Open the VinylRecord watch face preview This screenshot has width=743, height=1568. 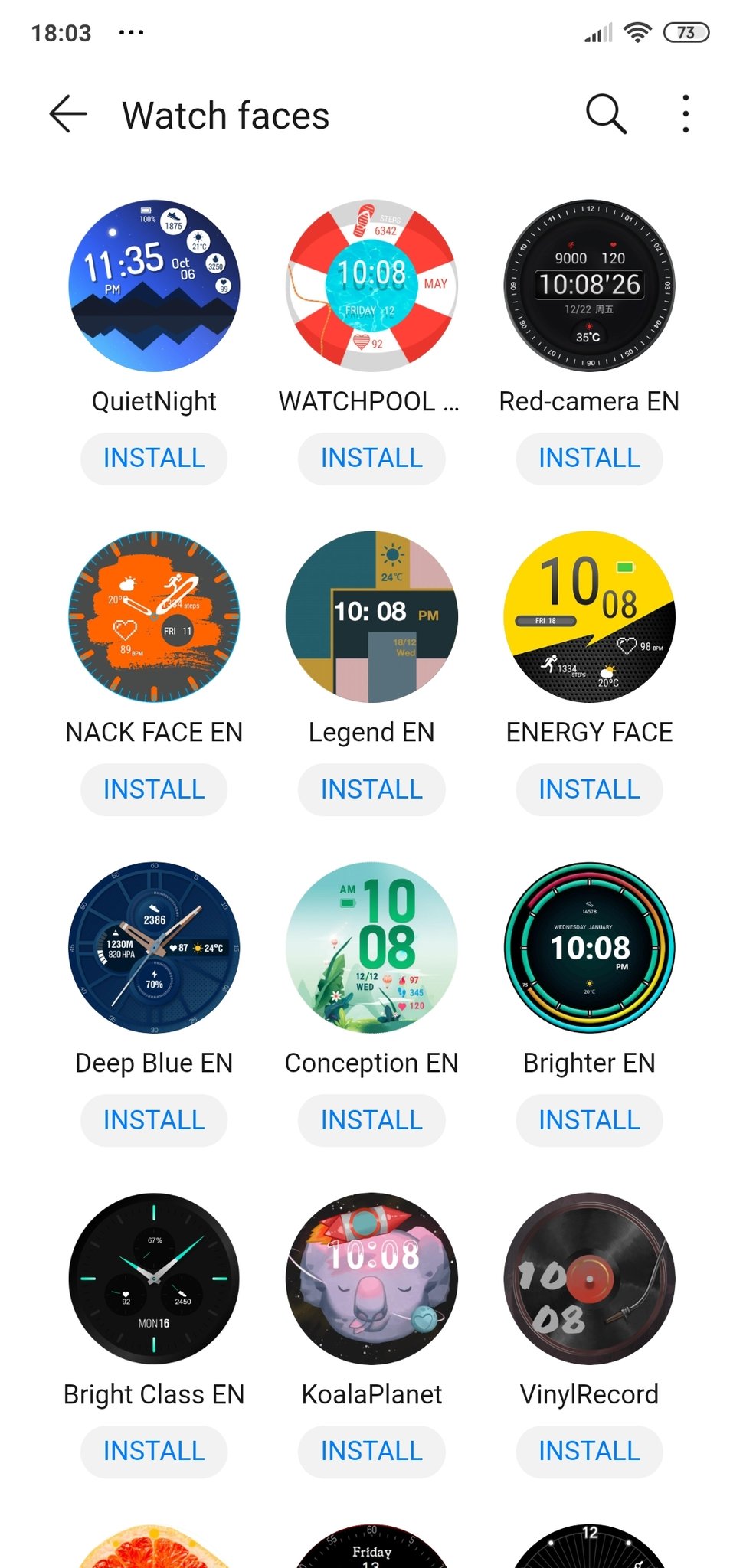click(589, 1279)
